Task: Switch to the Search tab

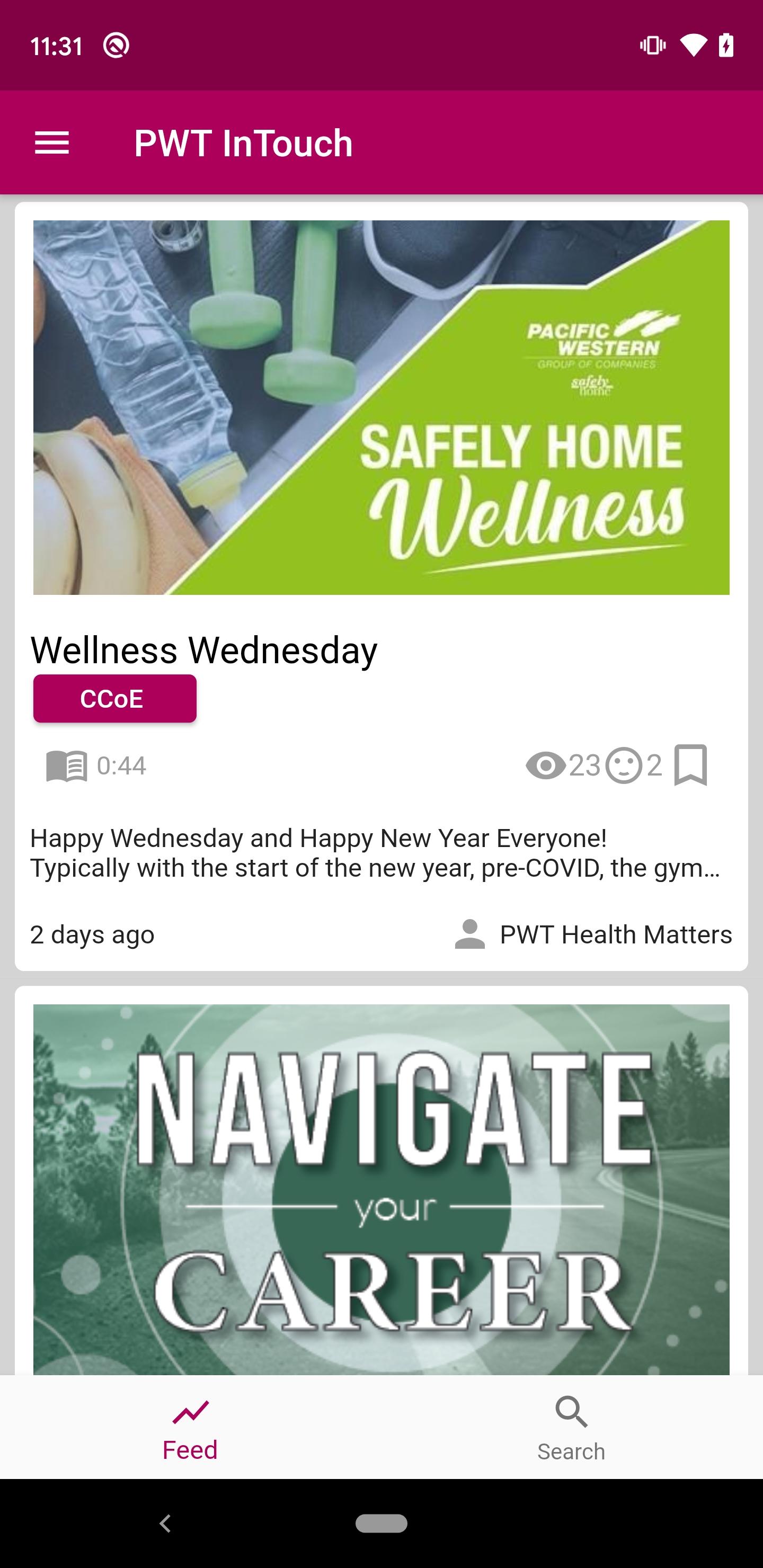Action: click(x=571, y=1429)
